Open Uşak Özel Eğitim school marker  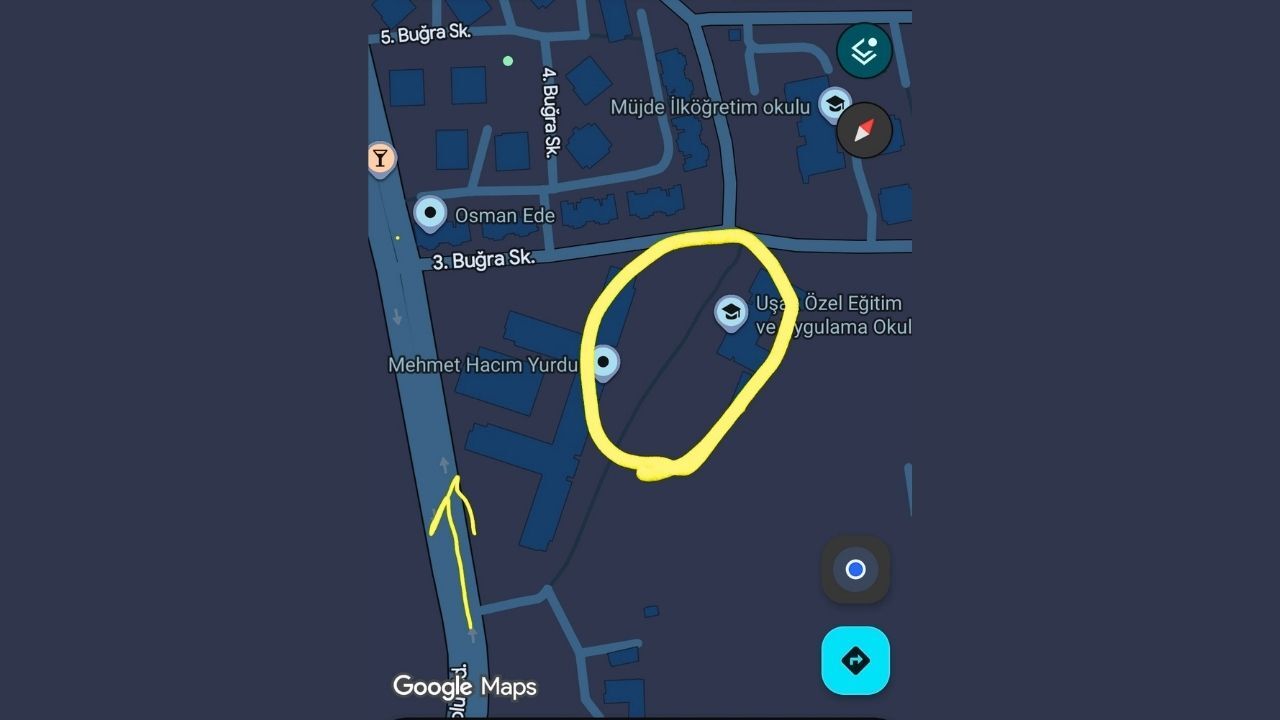[x=731, y=312]
